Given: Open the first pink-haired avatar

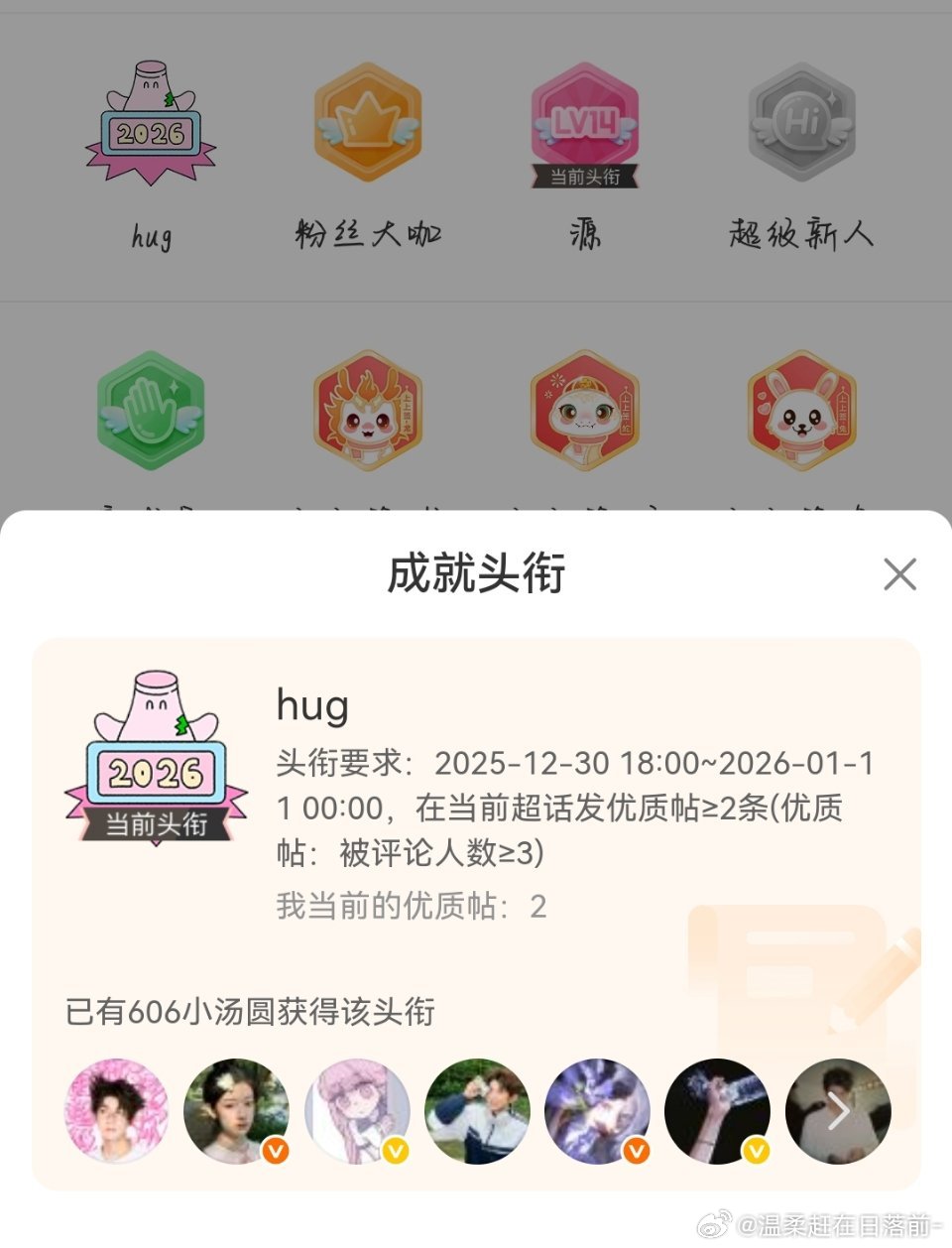Looking at the screenshot, I should click(x=115, y=1111).
